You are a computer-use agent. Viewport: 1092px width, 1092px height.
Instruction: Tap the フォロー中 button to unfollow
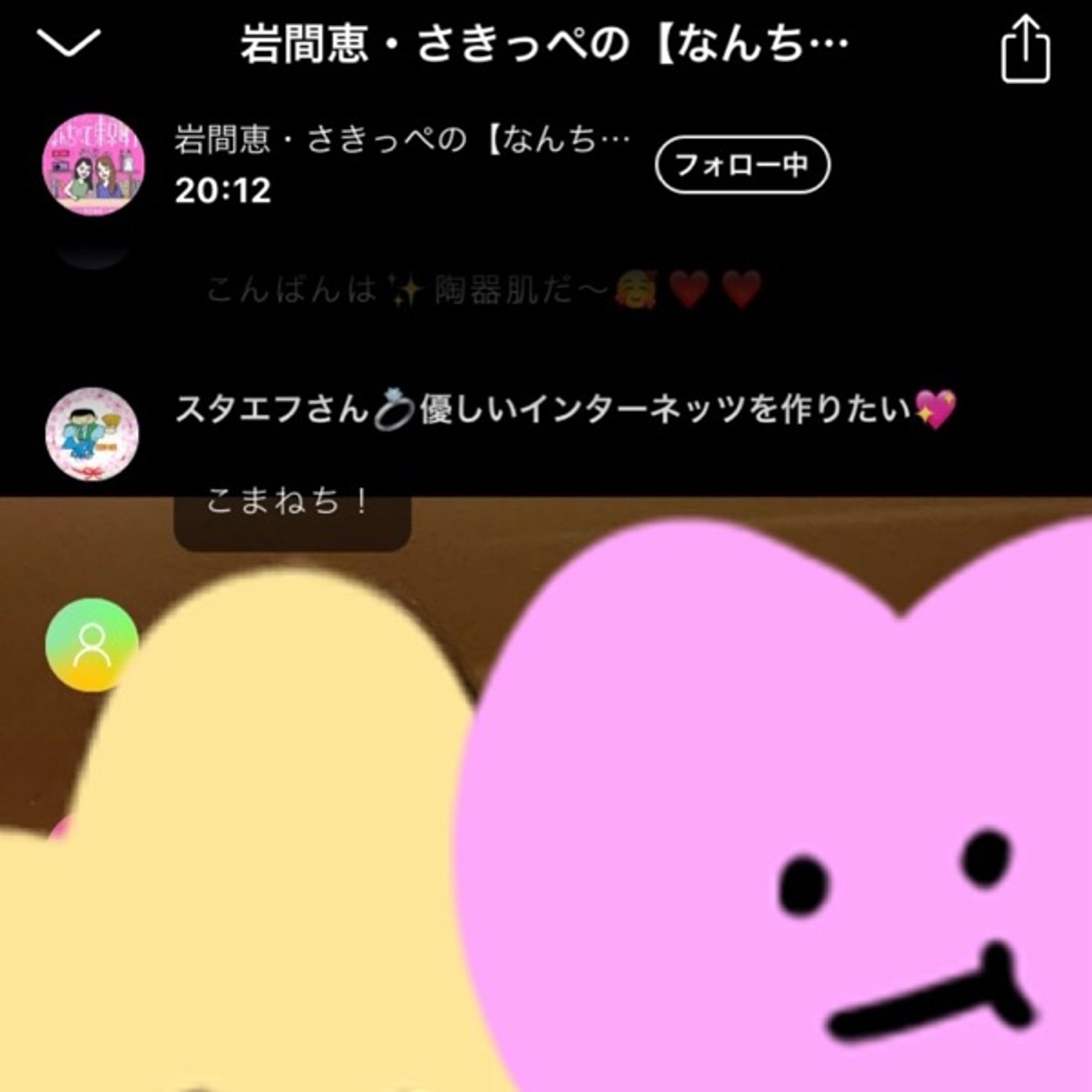(742, 165)
